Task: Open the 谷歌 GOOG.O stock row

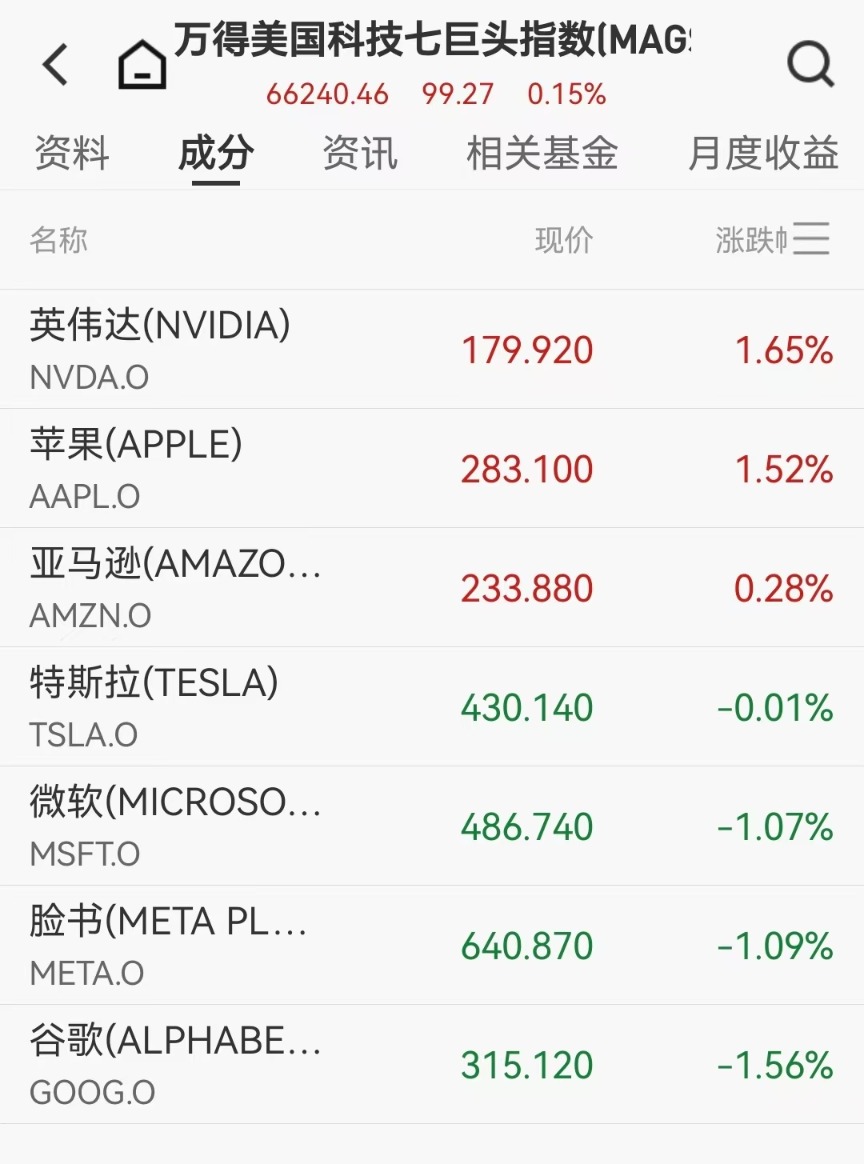Action: (175, 1064)
